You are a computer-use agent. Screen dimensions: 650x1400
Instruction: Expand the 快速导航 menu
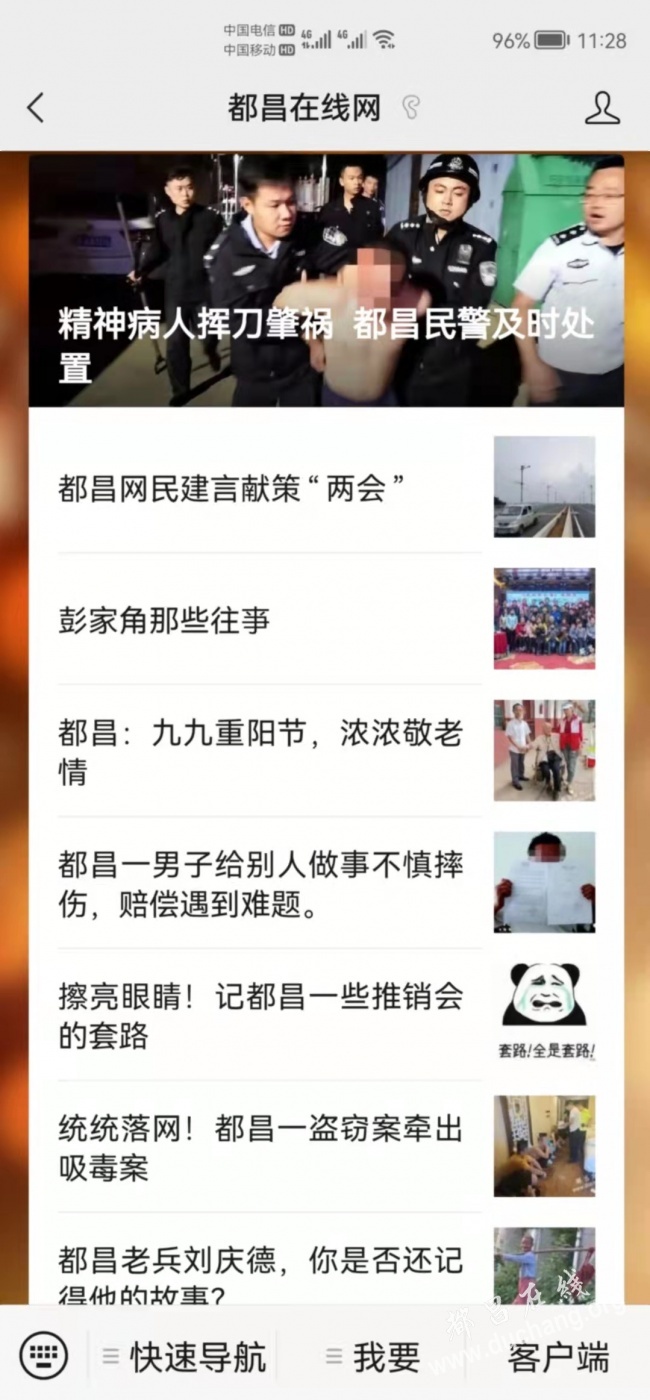pyautogui.click(x=185, y=1357)
